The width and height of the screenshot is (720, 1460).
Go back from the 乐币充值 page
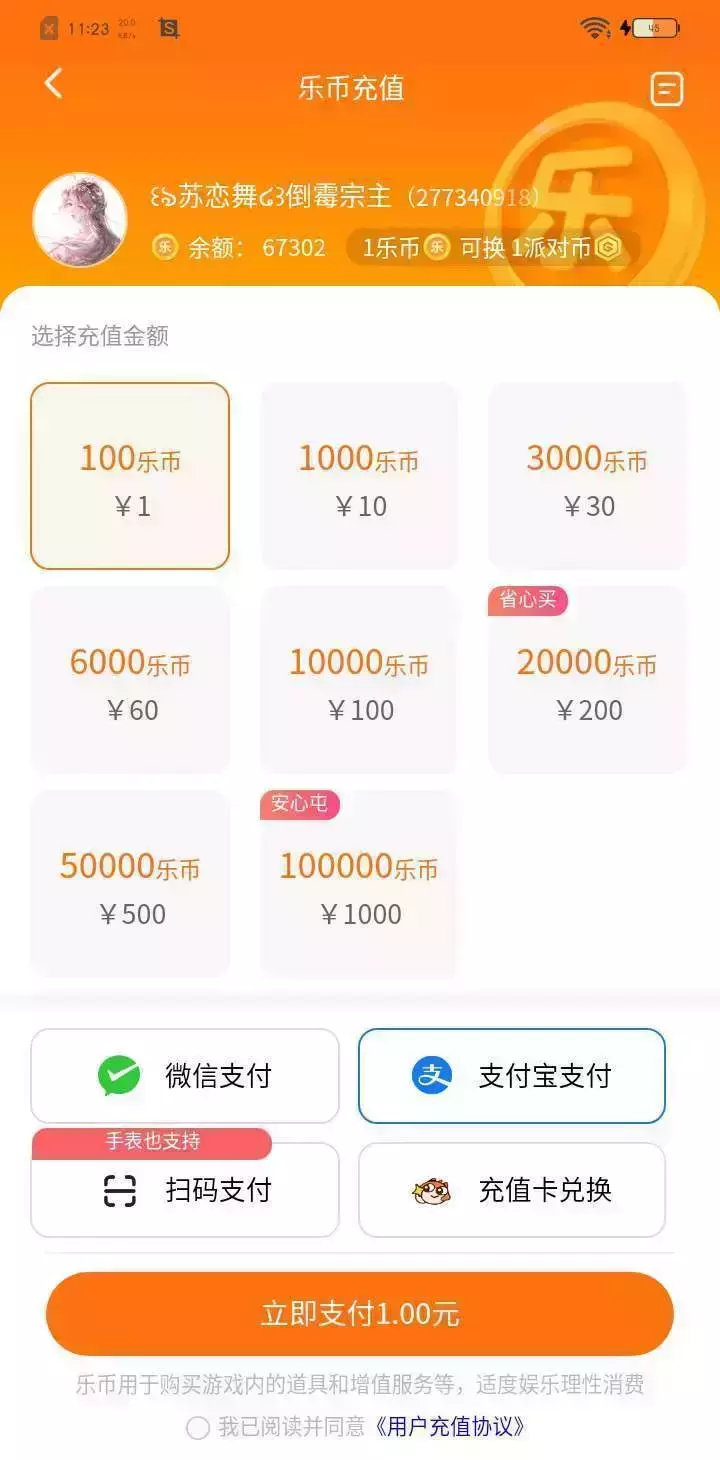(x=54, y=84)
